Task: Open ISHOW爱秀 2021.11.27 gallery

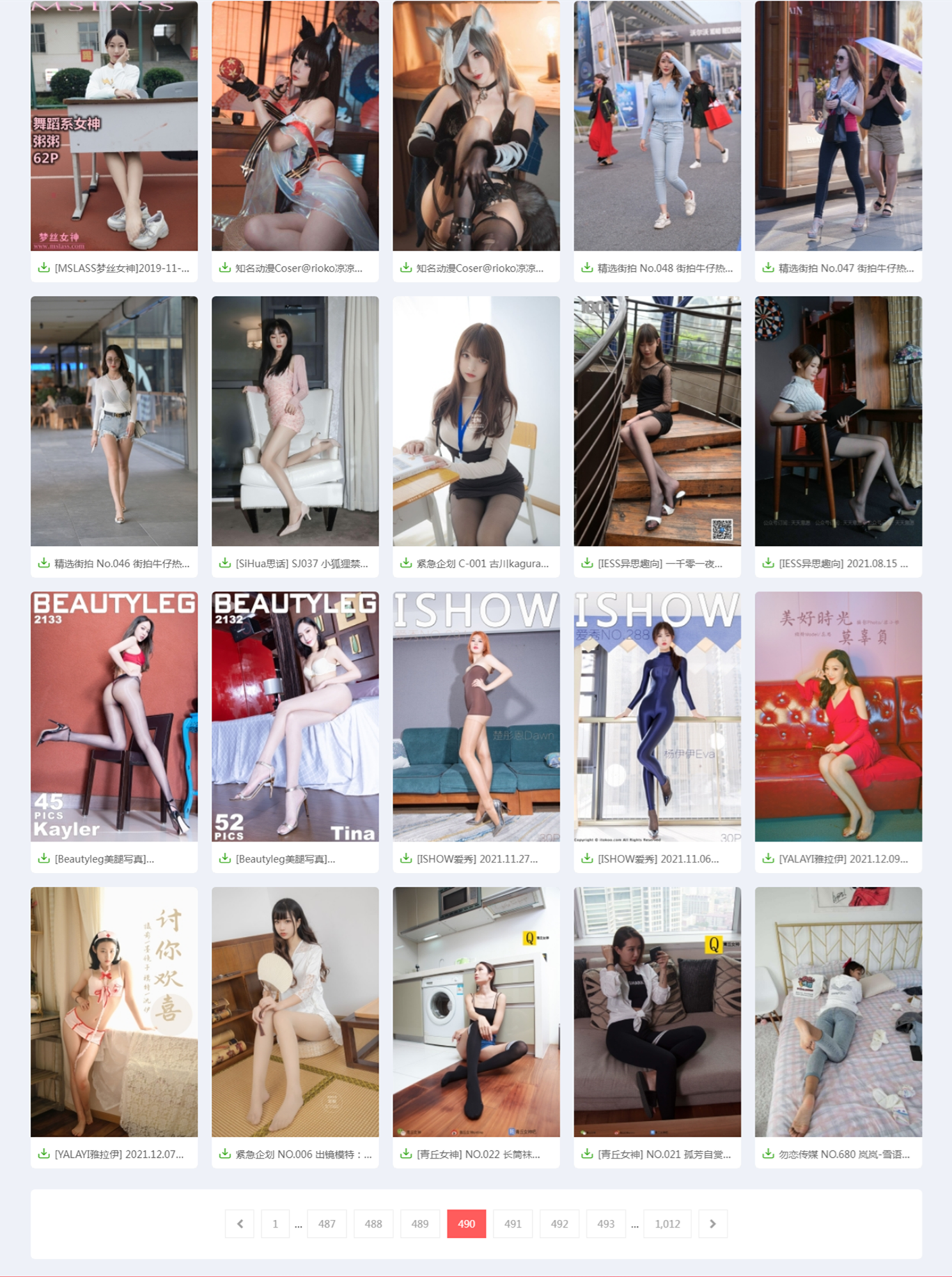Action: click(x=476, y=717)
